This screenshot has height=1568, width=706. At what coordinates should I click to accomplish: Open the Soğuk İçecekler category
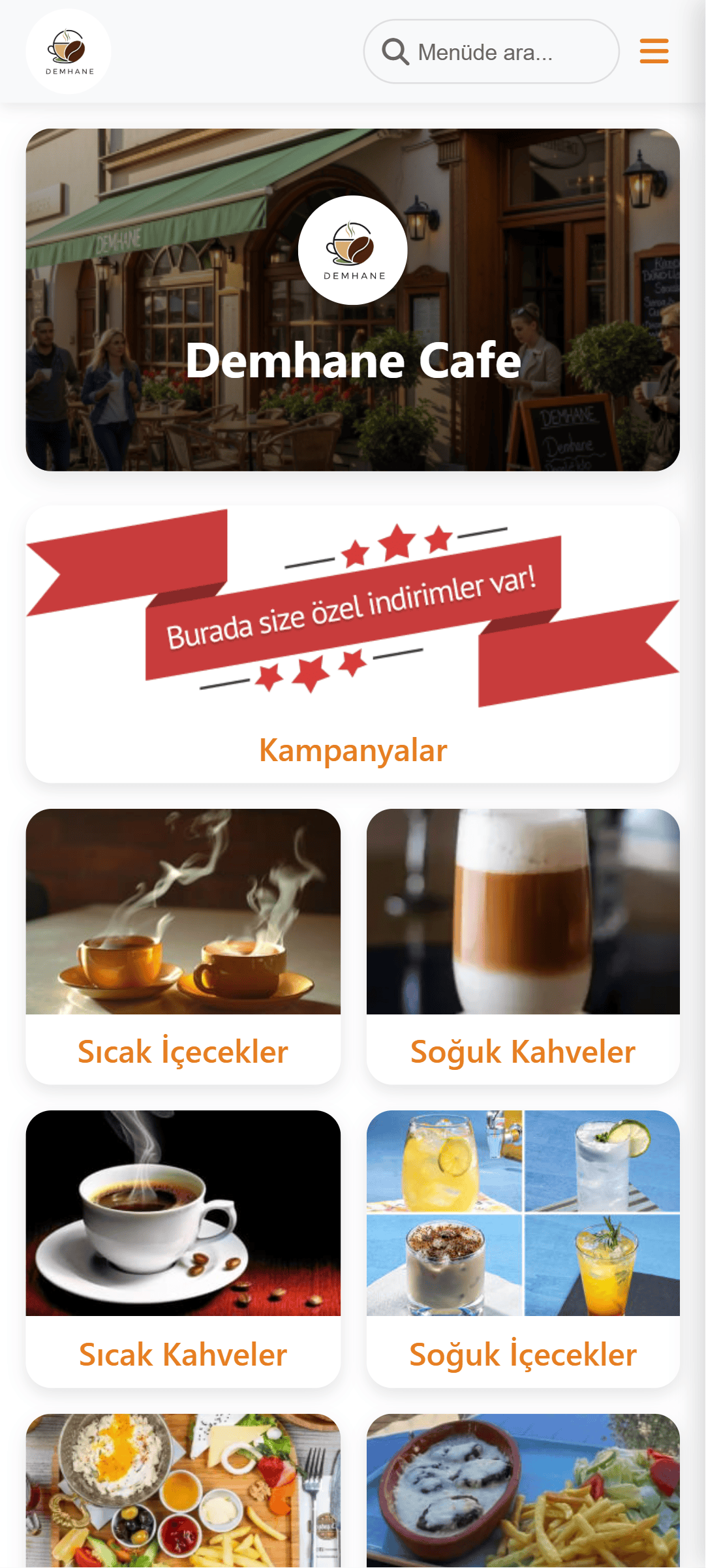click(x=522, y=1355)
